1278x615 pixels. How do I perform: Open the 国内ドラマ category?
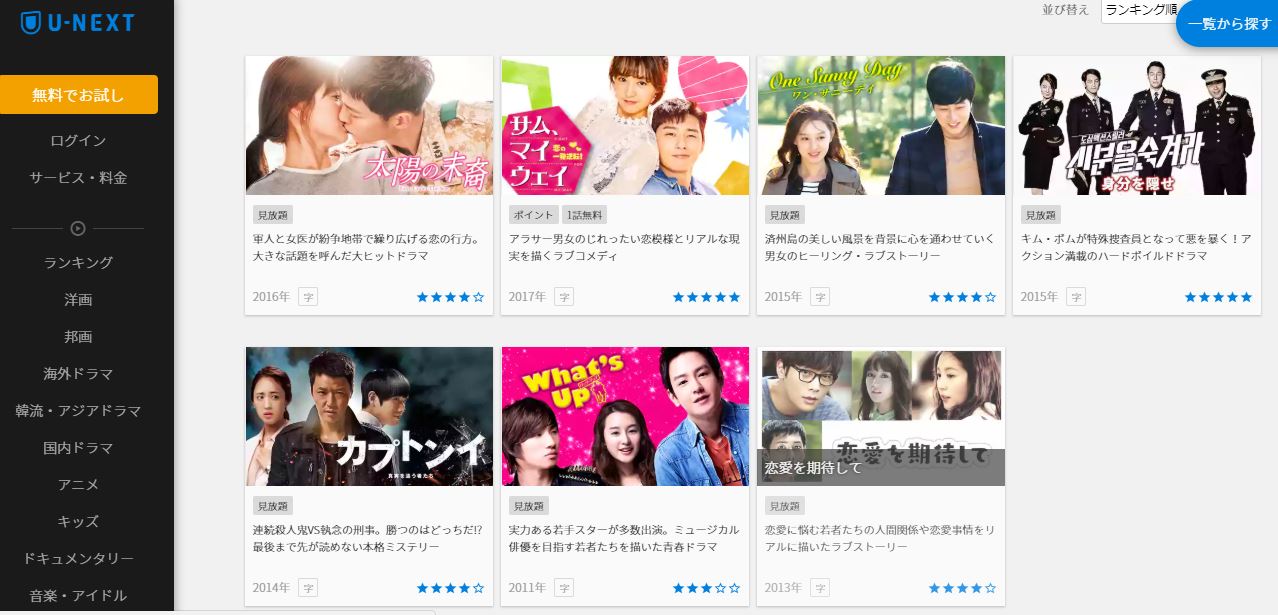point(78,448)
